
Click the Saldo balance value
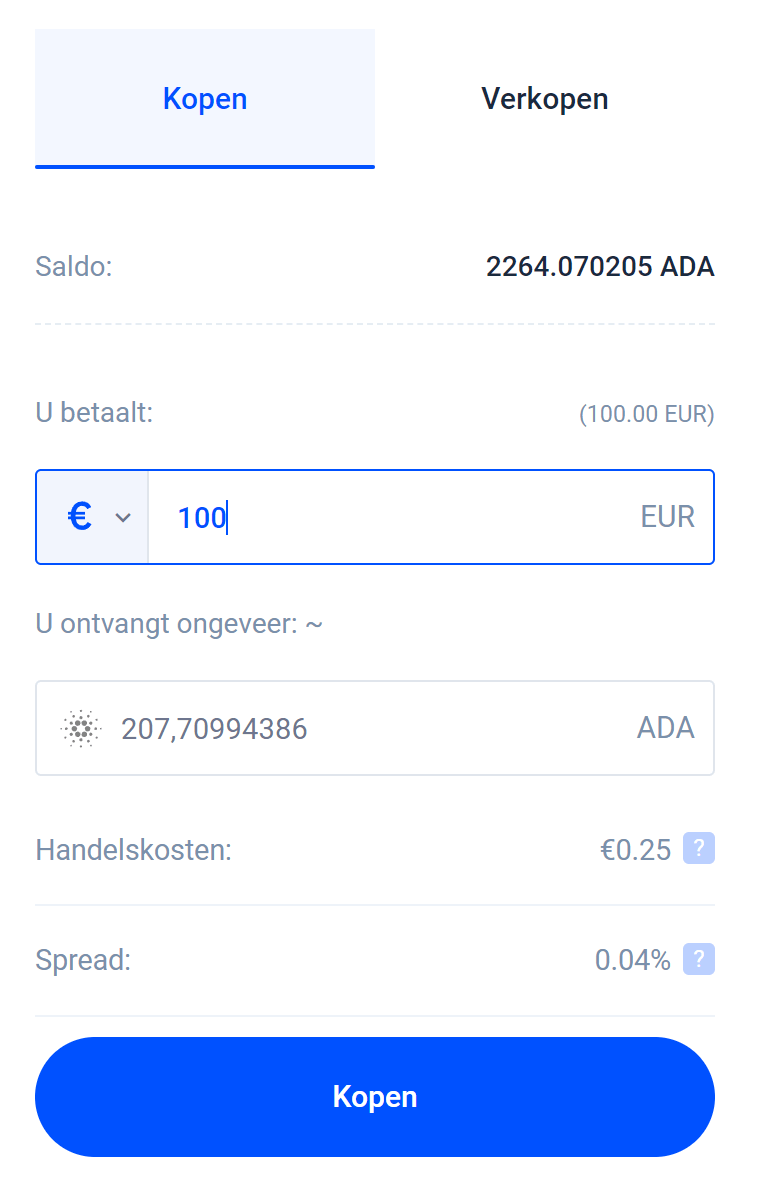point(600,266)
